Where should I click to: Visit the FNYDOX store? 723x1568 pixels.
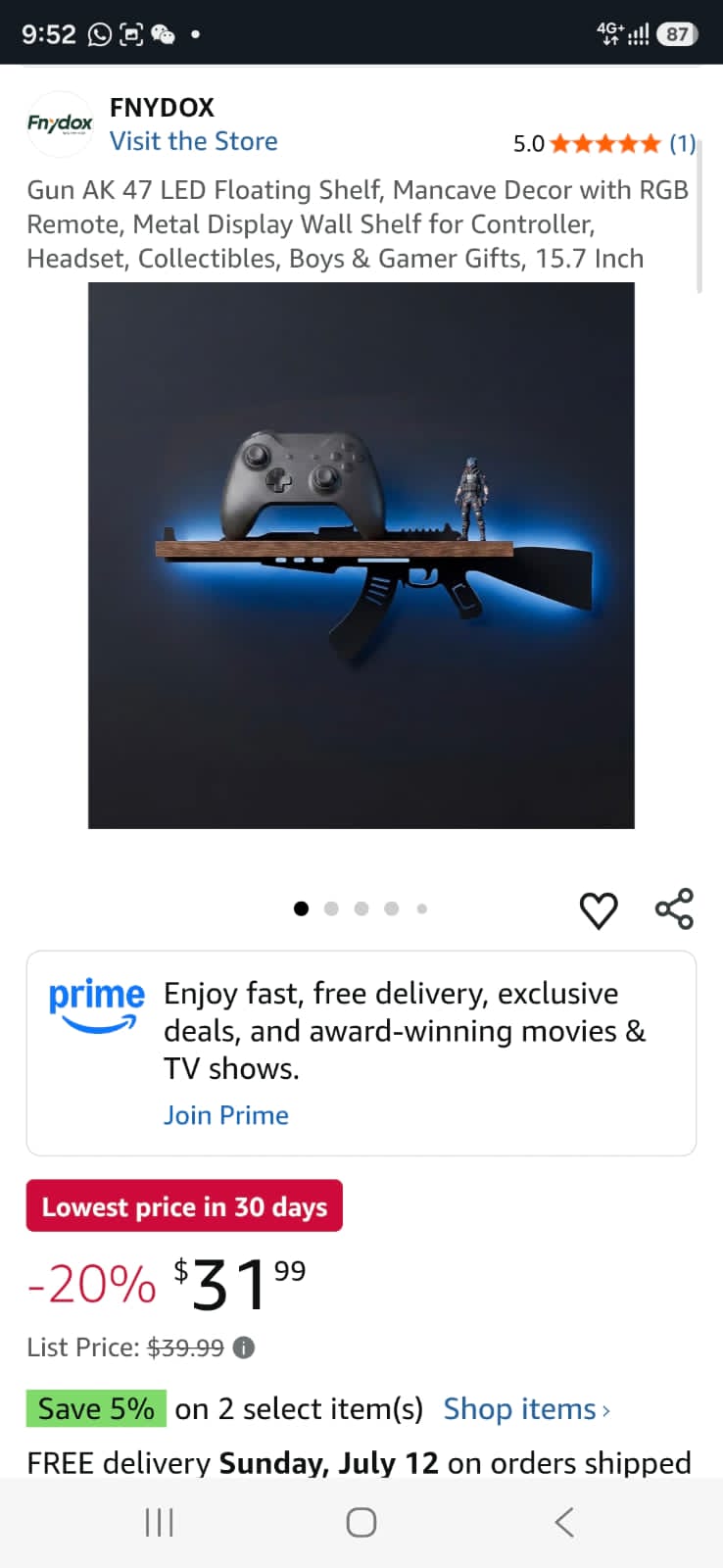[x=193, y=141]
